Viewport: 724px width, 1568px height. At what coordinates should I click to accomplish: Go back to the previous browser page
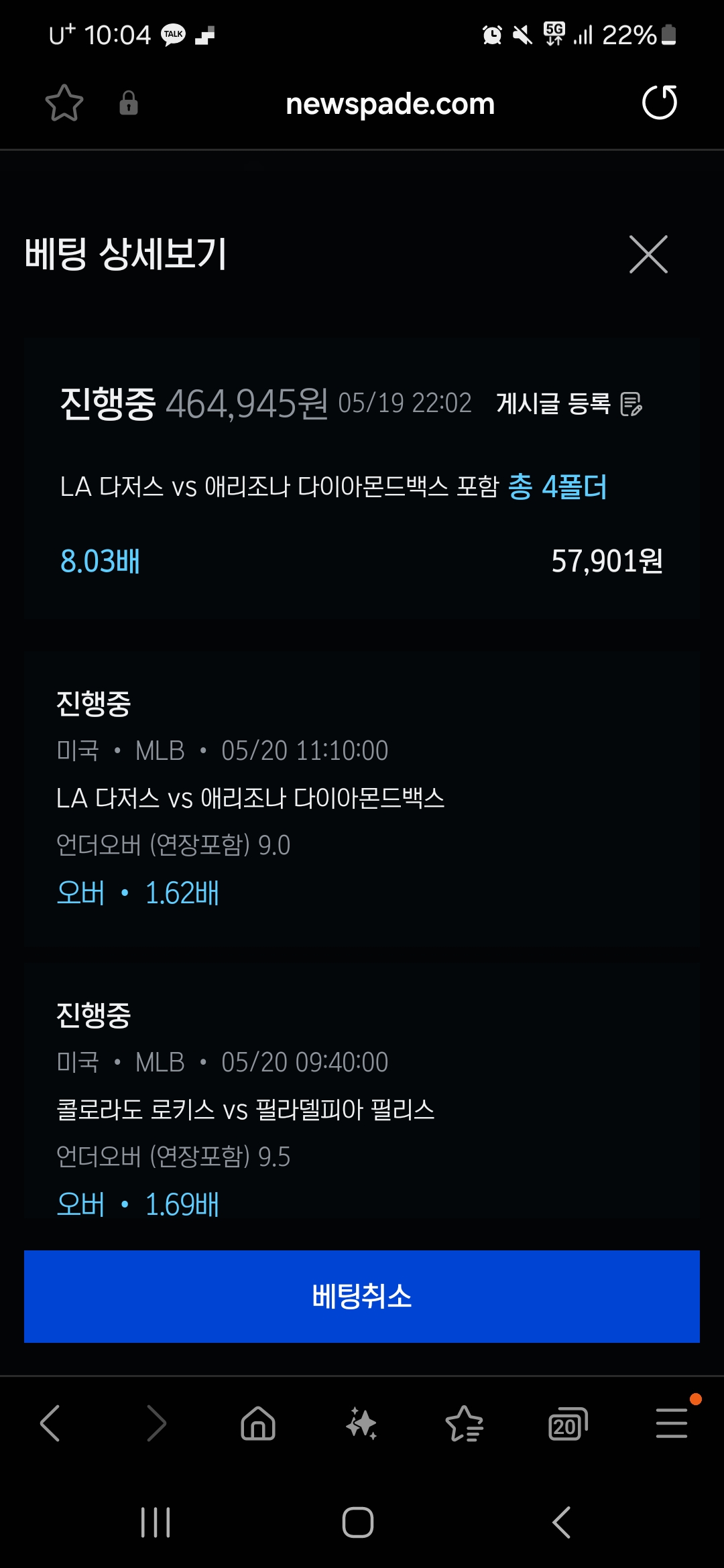(50, 1423)
